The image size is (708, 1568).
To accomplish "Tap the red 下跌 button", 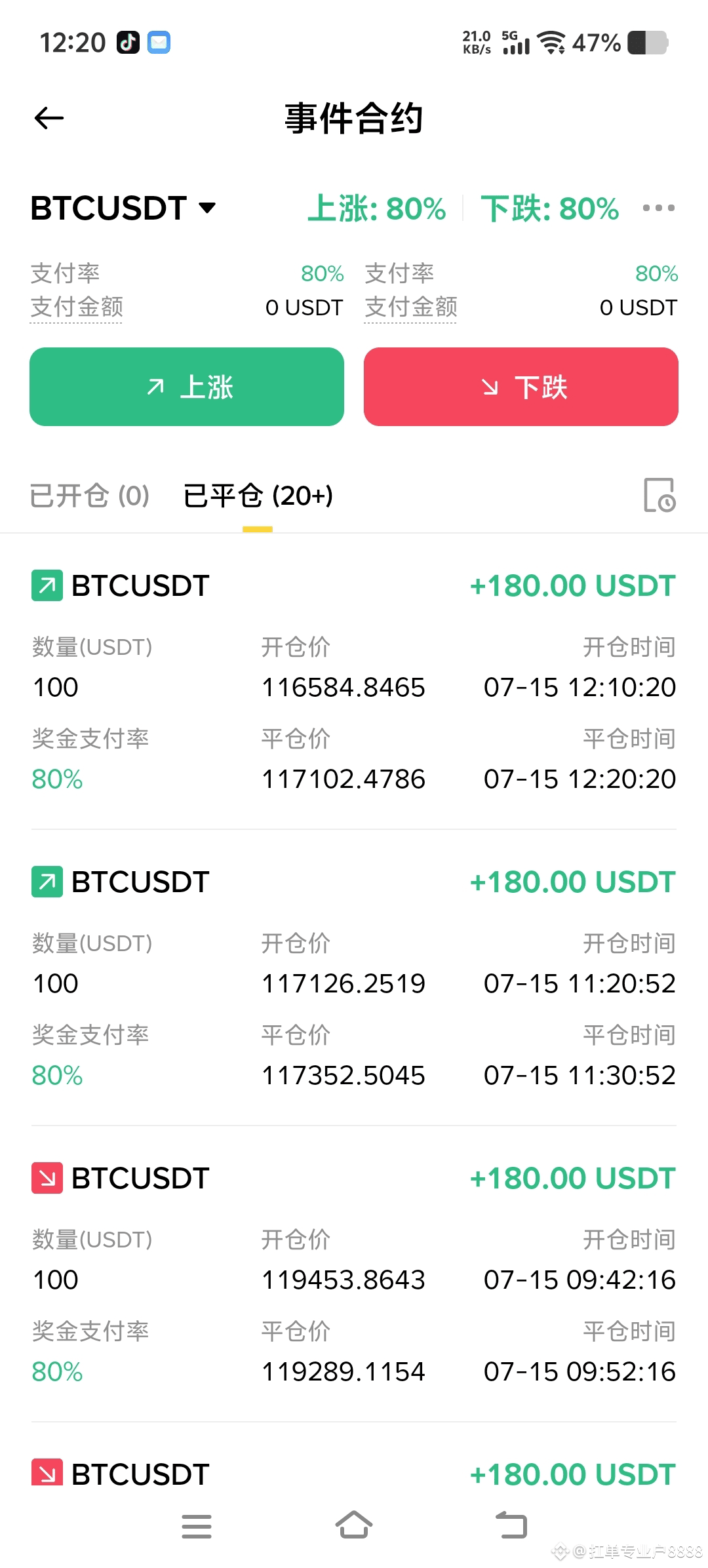I will [521, 387].
